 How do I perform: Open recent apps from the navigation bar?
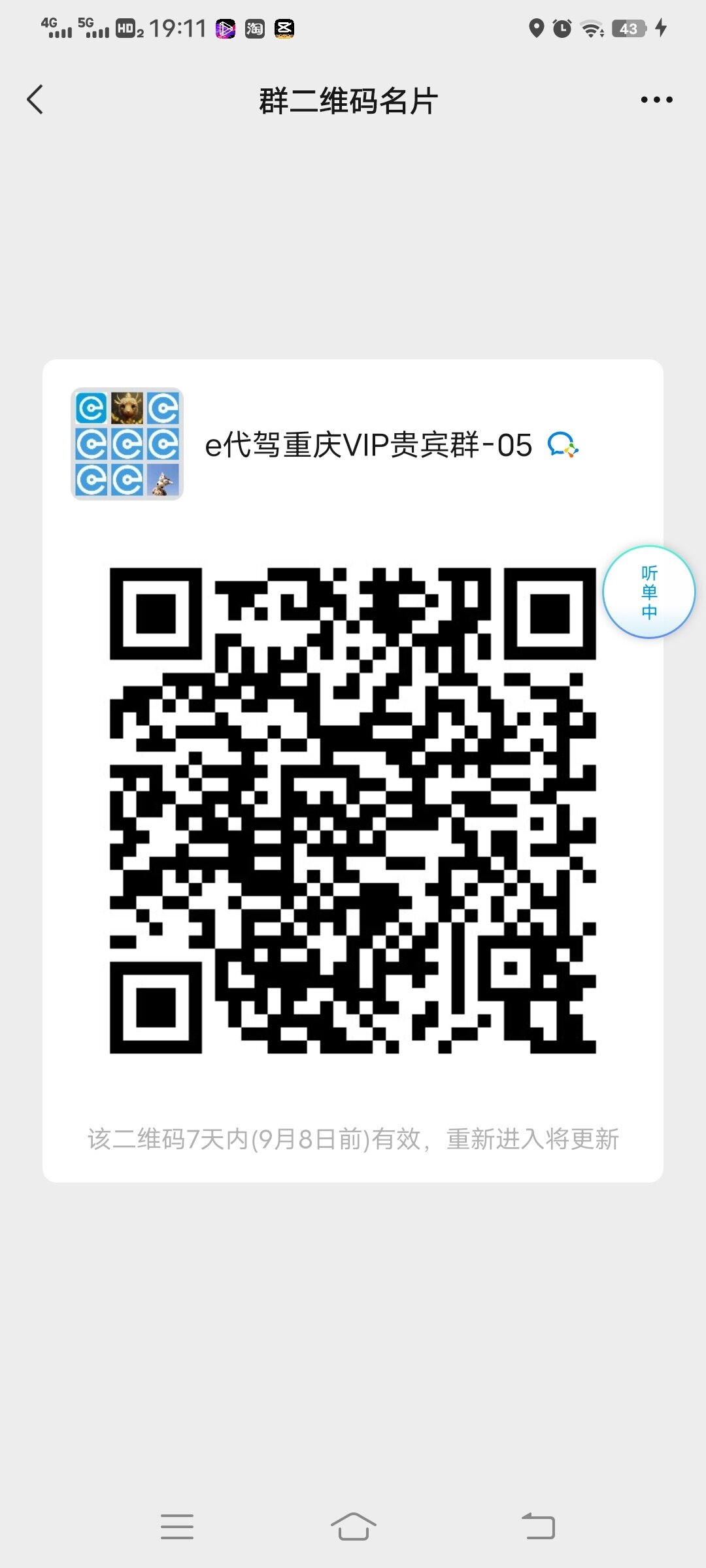point(177,1526)
